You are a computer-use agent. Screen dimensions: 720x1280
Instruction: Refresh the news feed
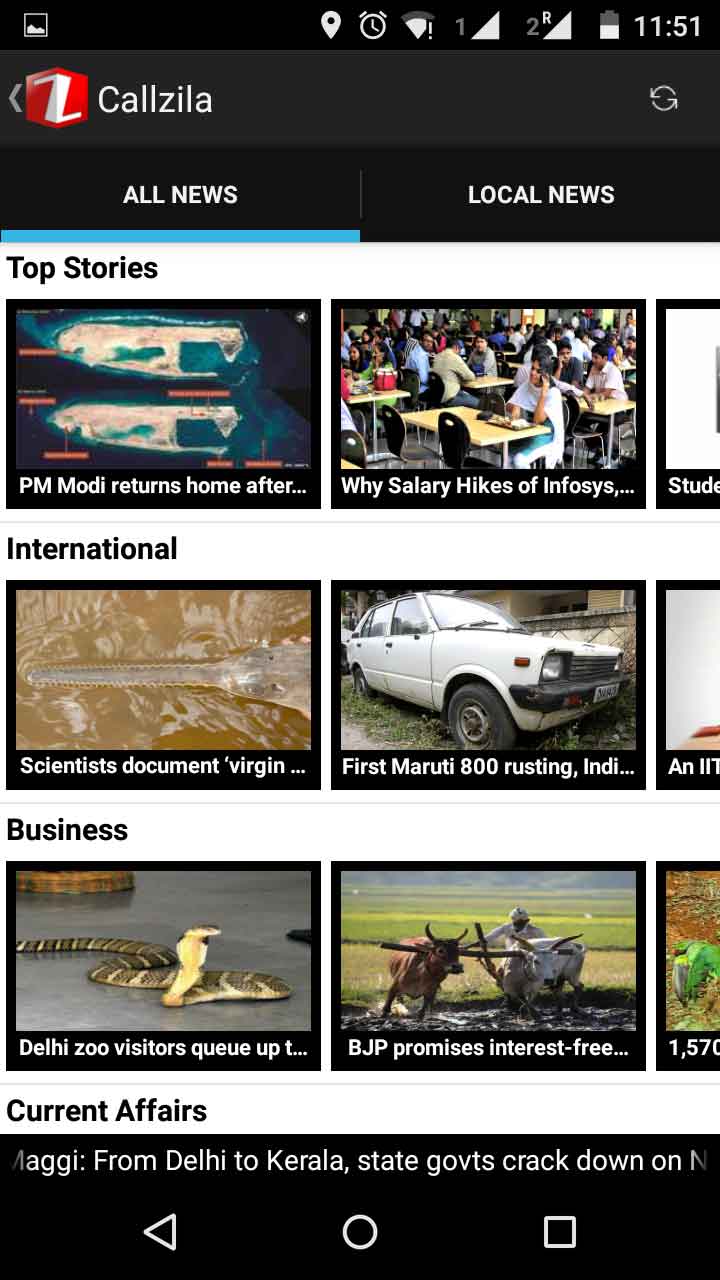pyautogui.click(x=663, y=98)
